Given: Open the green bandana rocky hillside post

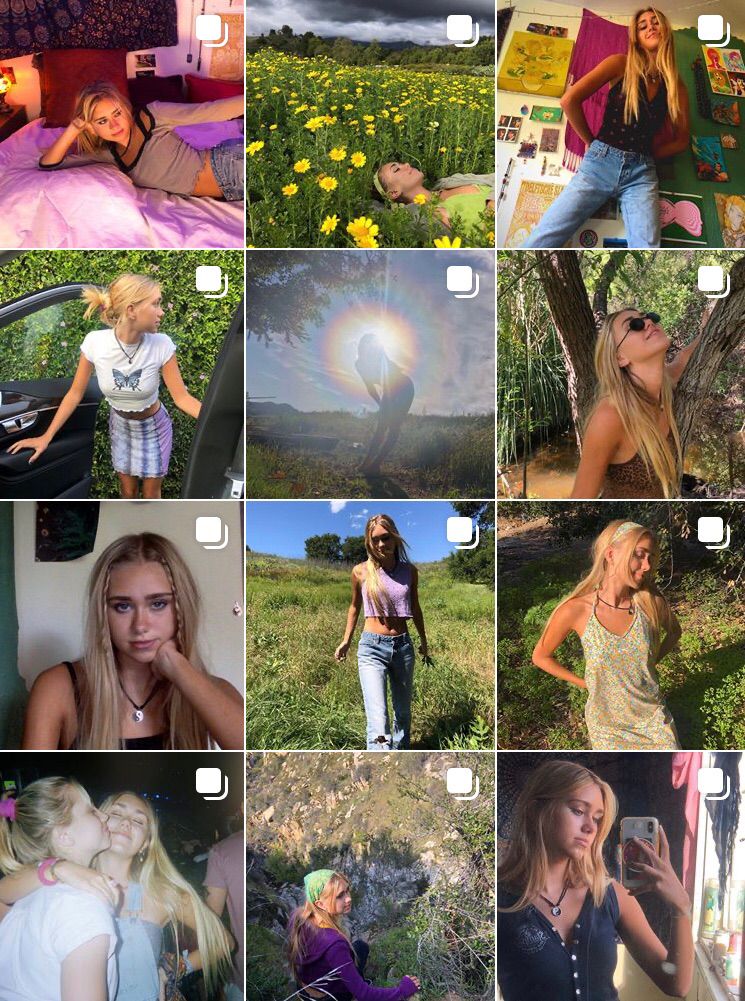Looking at the screenshot, I should [370, 876].
